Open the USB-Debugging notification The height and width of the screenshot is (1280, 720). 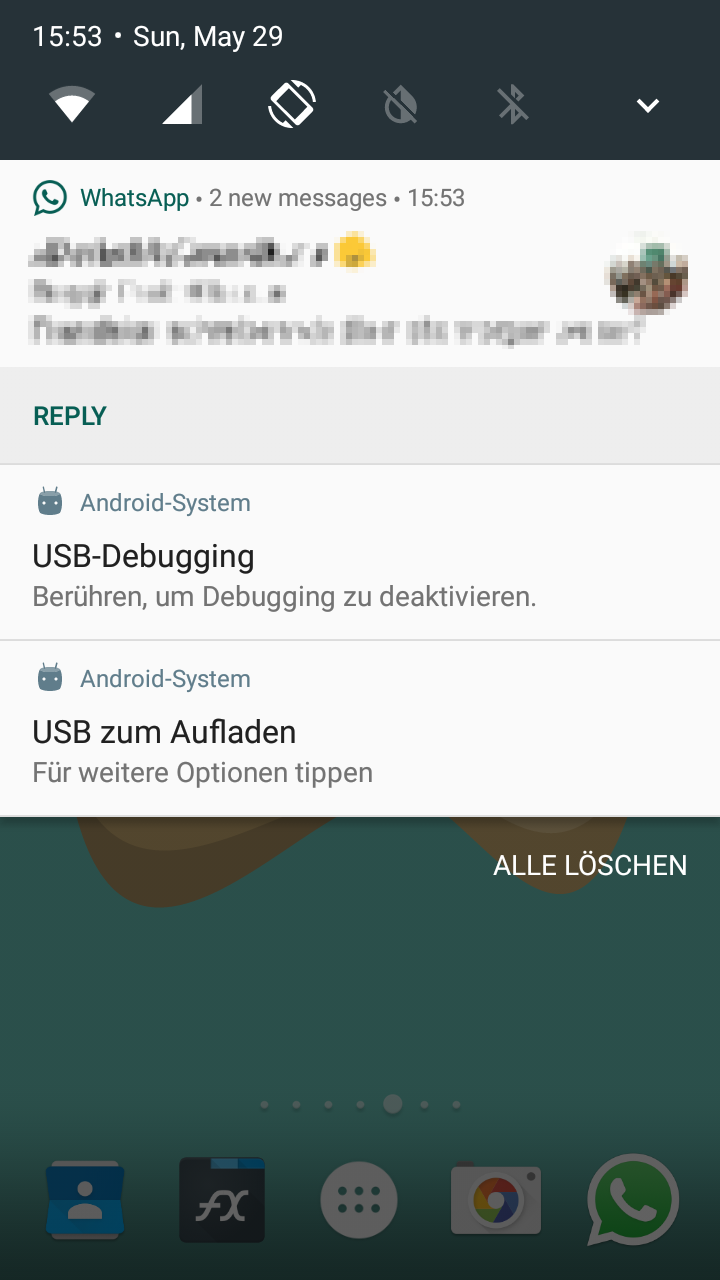tap(360, 553)
